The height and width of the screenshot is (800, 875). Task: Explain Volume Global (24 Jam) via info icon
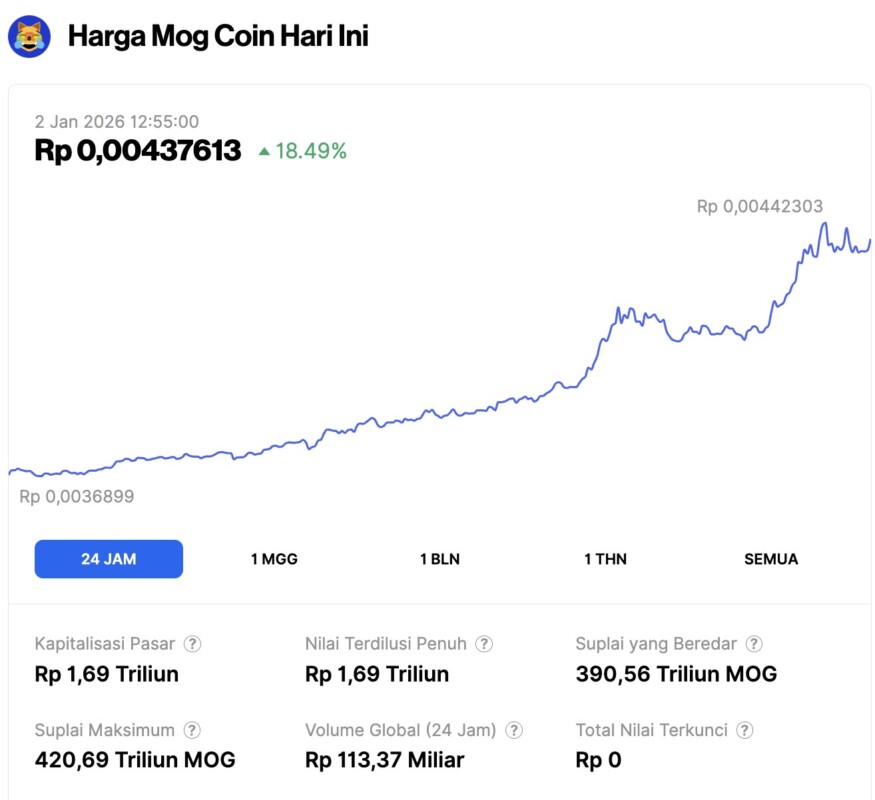(514, 731)
